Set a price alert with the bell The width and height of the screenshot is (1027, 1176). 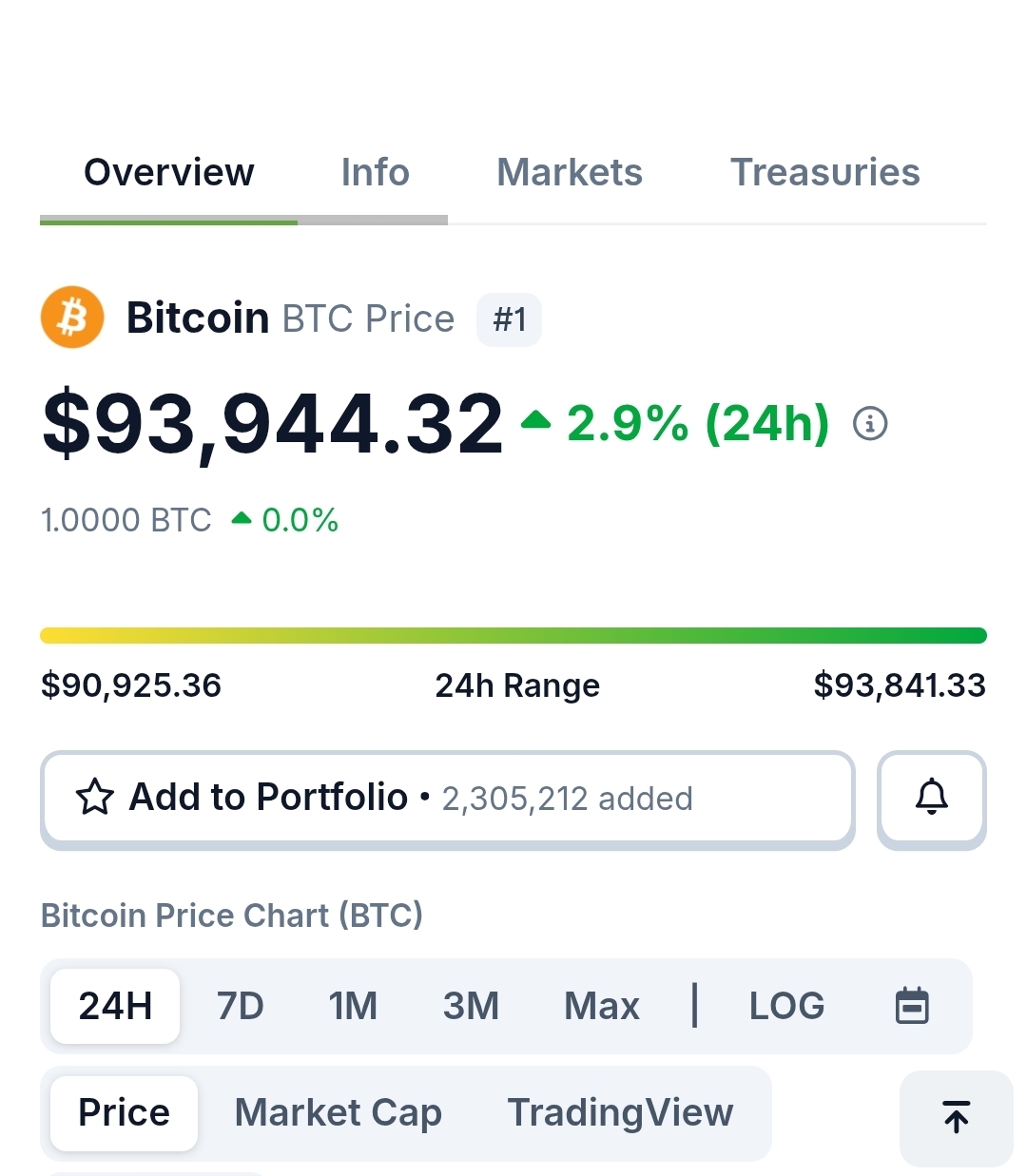tap(931, 798)
